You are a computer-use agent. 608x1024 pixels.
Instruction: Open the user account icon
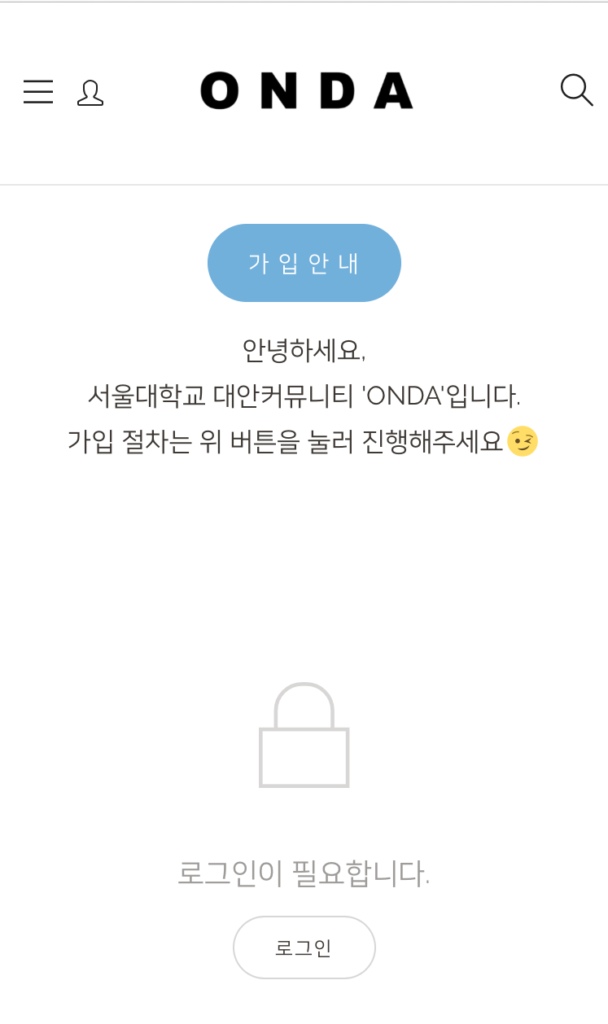click(90, 93)
